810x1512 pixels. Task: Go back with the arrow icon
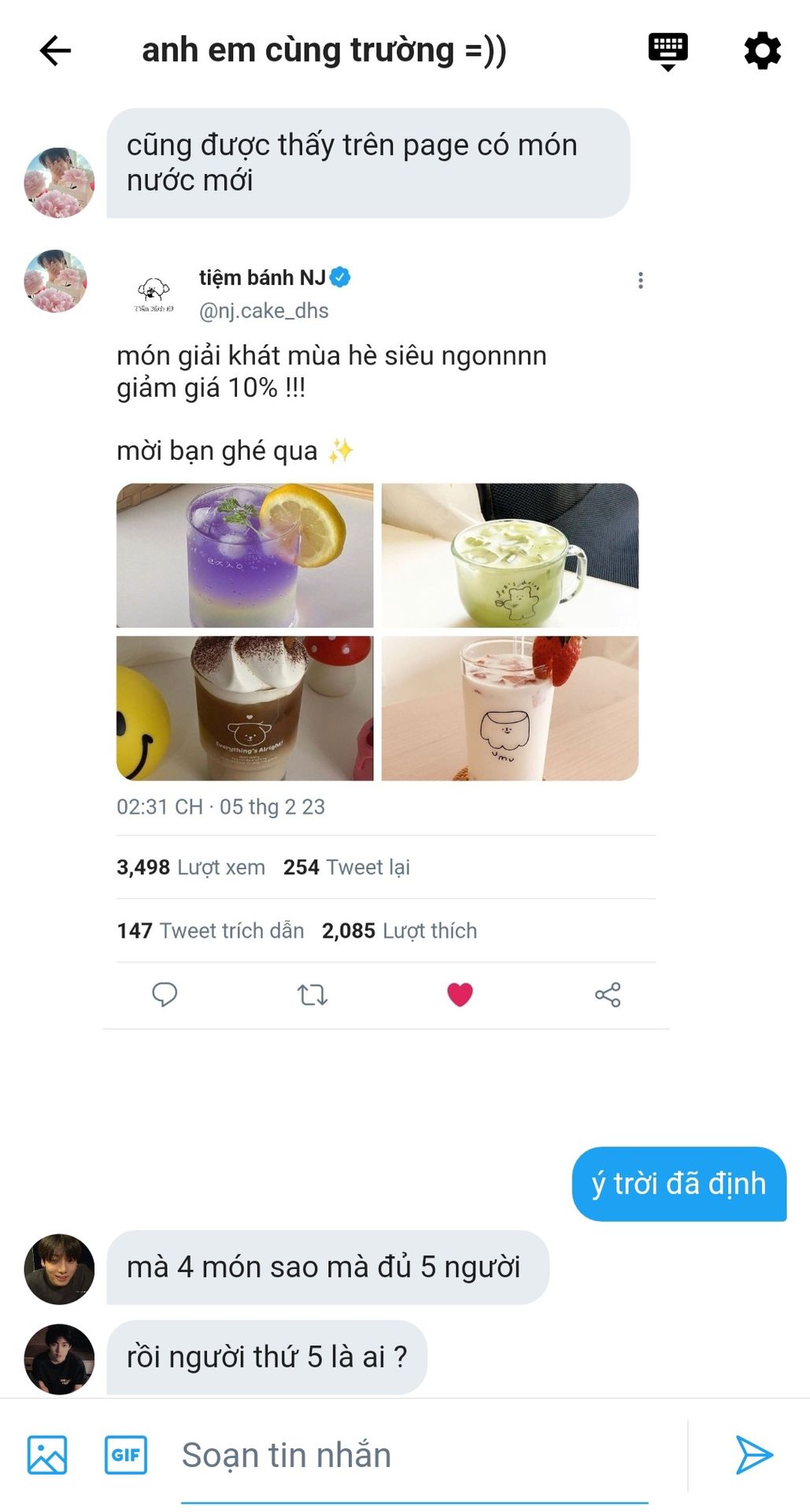pyautogui.click(x=55, y=51)
